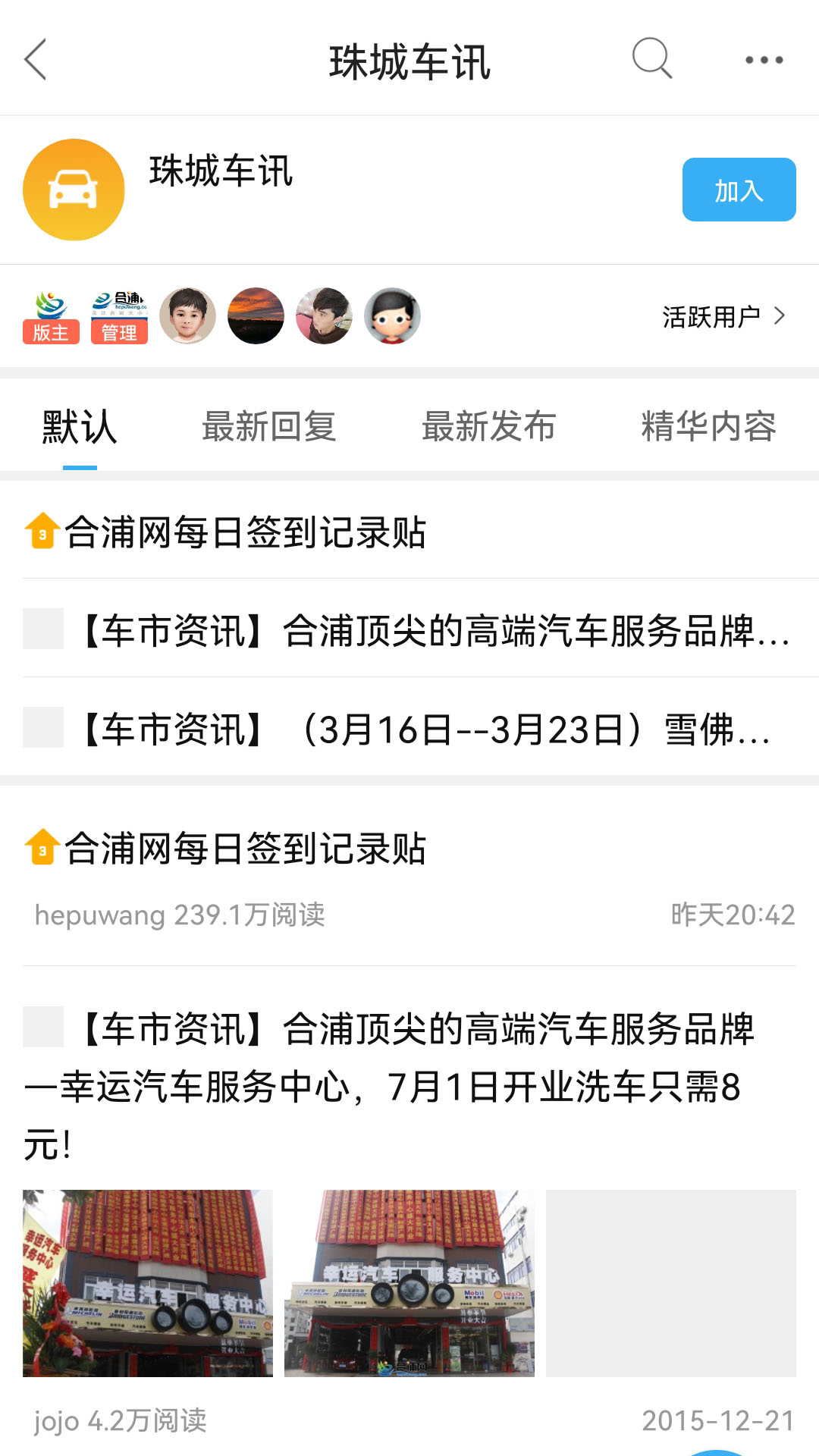Go back from 珠城车讯 forum
Screen dimensions: 819x1456
[x=36, y=59]
